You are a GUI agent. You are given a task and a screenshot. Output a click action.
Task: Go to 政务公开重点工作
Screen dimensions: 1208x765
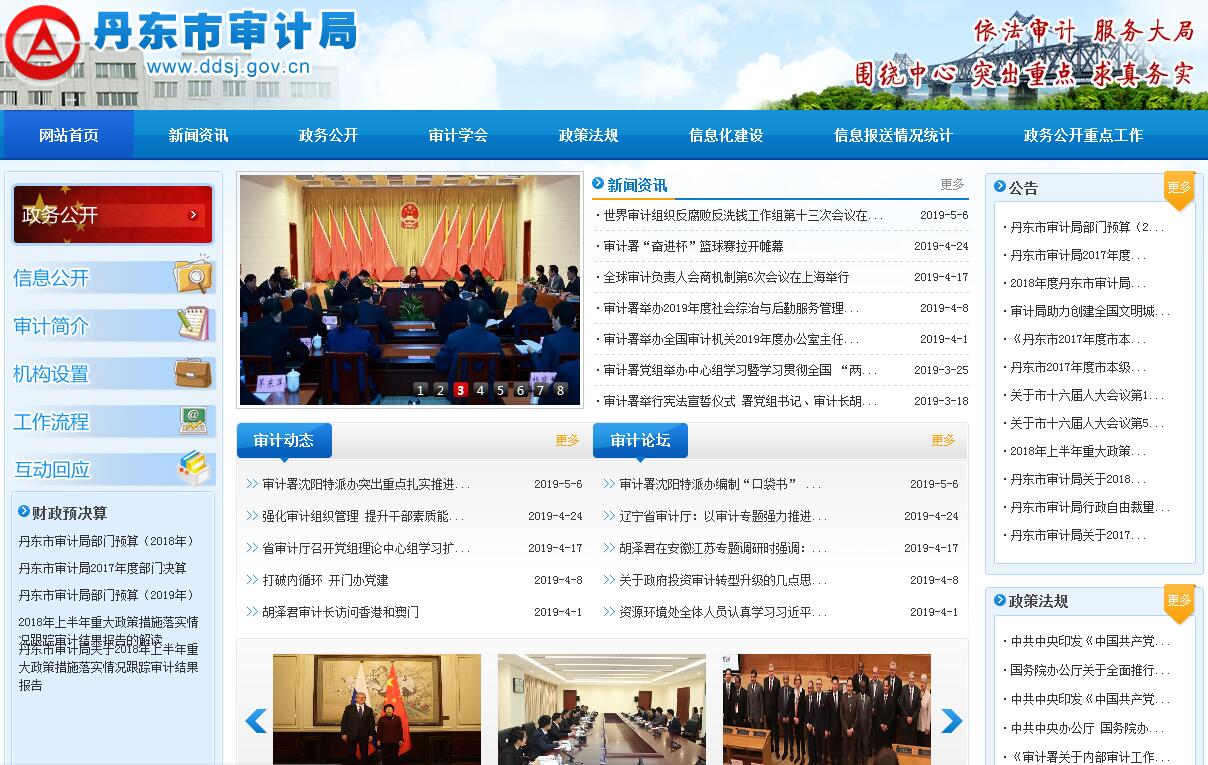(1083, 135)
